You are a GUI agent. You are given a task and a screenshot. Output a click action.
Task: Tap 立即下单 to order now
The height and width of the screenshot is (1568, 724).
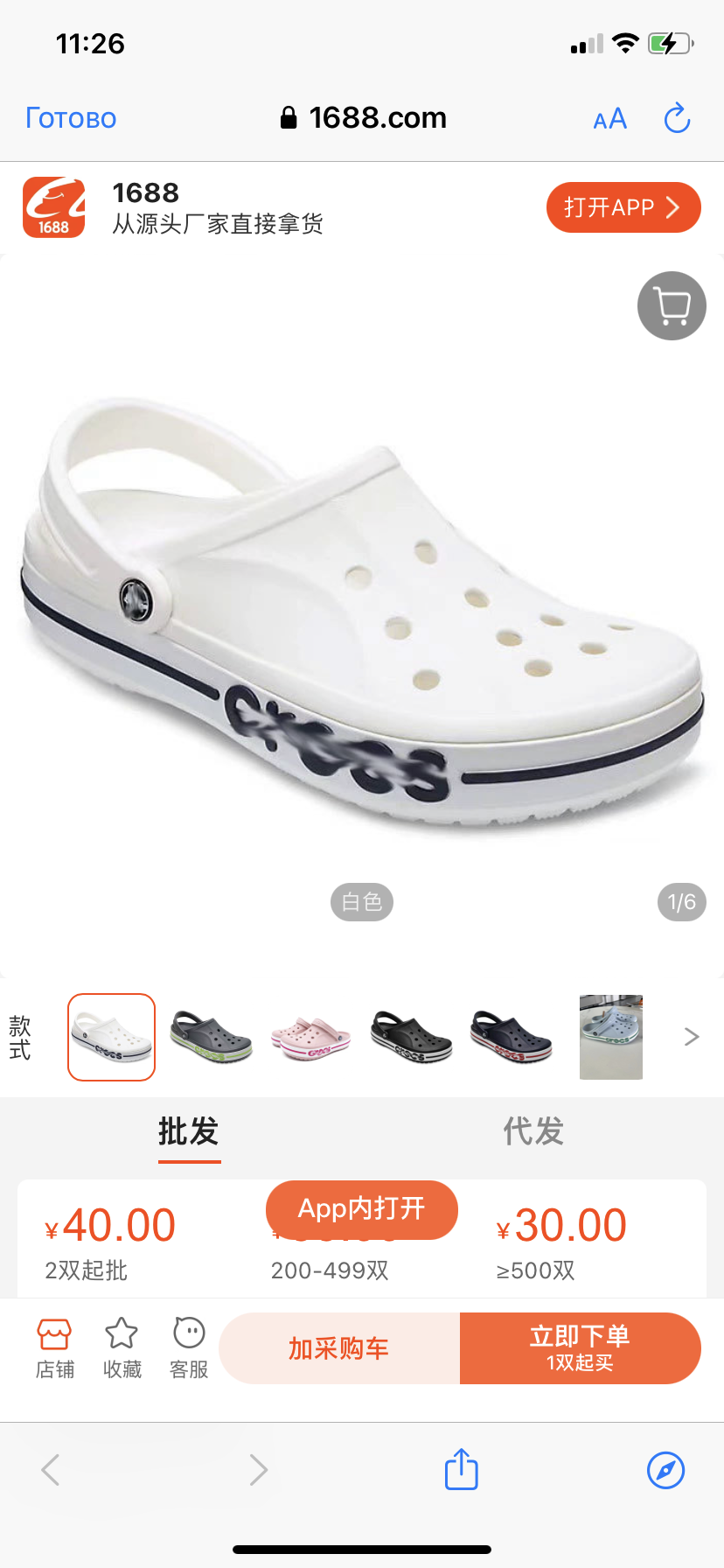pos(580,1348)
